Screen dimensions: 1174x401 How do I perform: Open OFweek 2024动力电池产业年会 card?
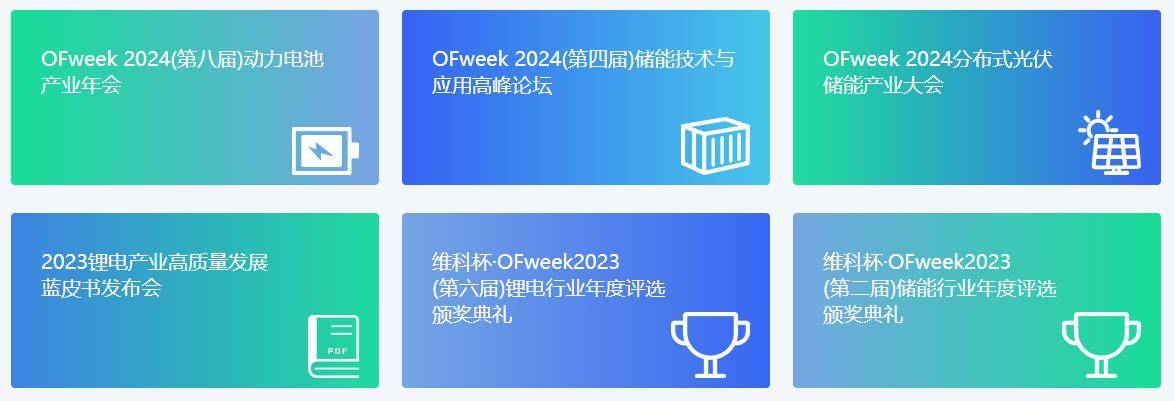pos(195,98)
